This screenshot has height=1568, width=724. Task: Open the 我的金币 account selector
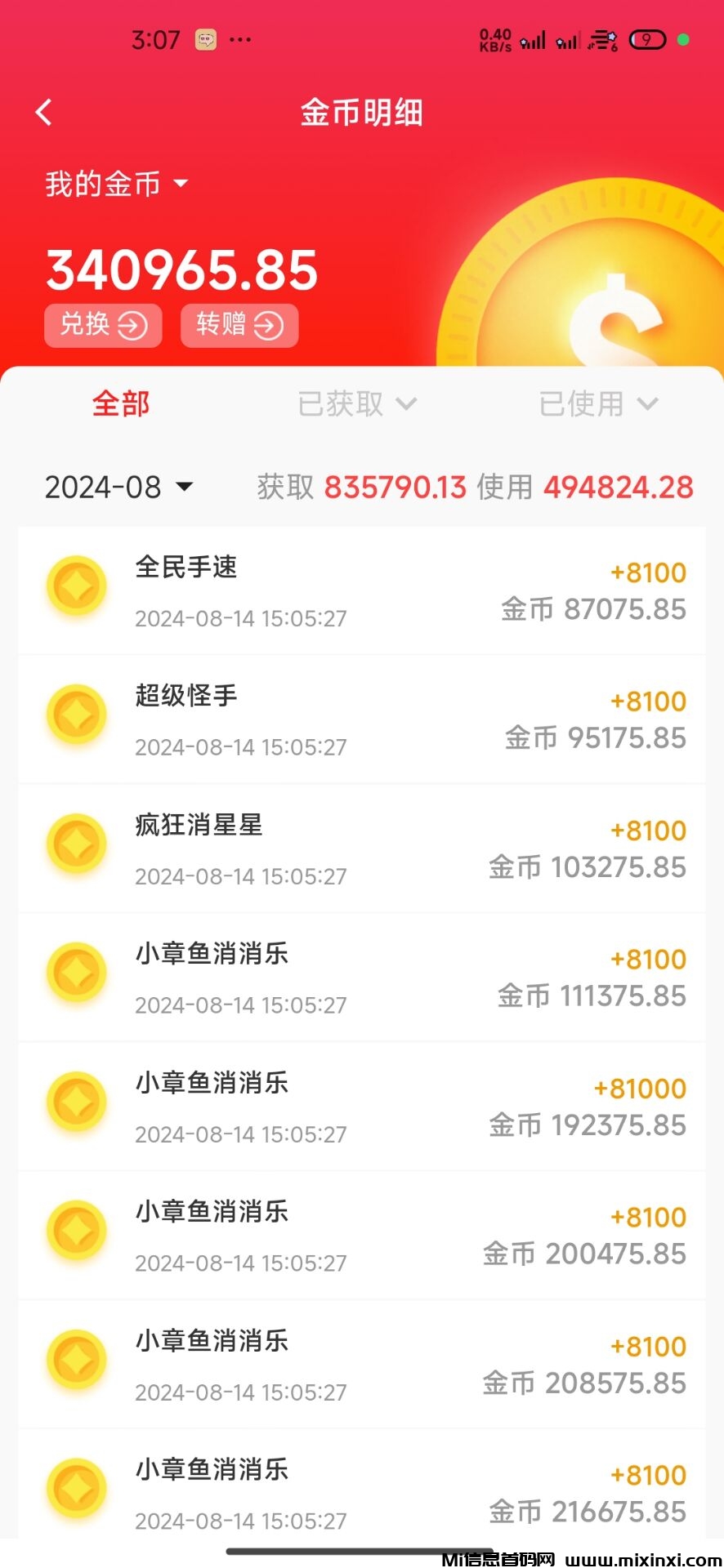coord(116,184)
